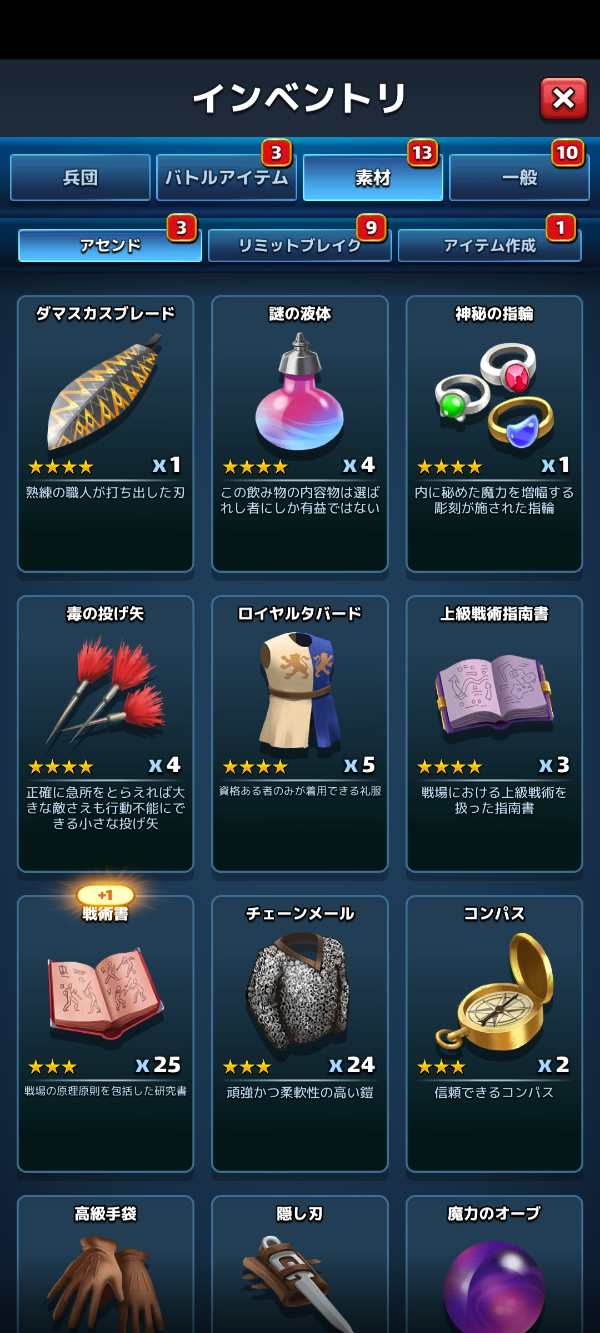The height and width of the screenshot is (1333, 600).
Task: Show the アセンド materials sub-tab
Action: click(109, 245)
